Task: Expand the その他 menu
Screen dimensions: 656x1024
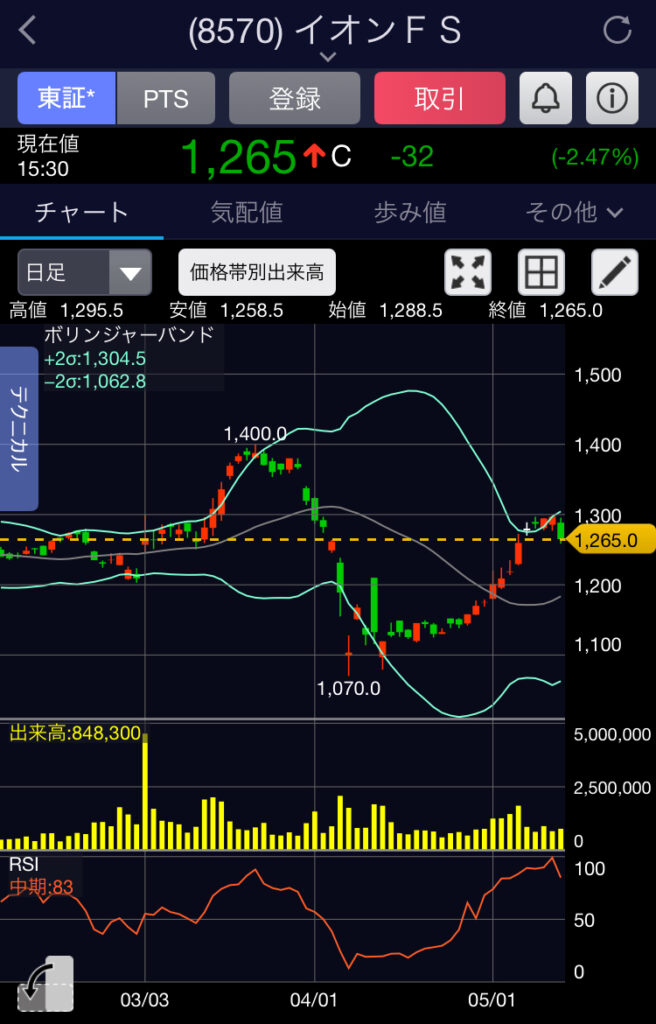Action: (x=574, y=212)
